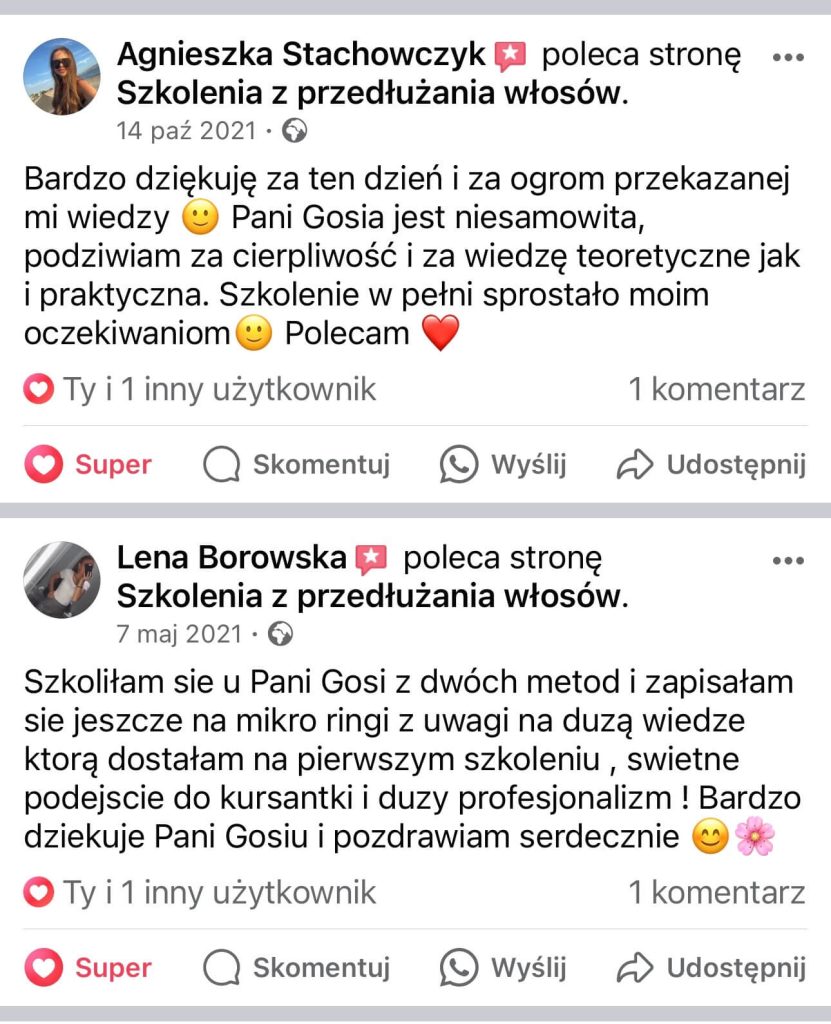Tap Super under Lena's review

[x=88, y=968]
